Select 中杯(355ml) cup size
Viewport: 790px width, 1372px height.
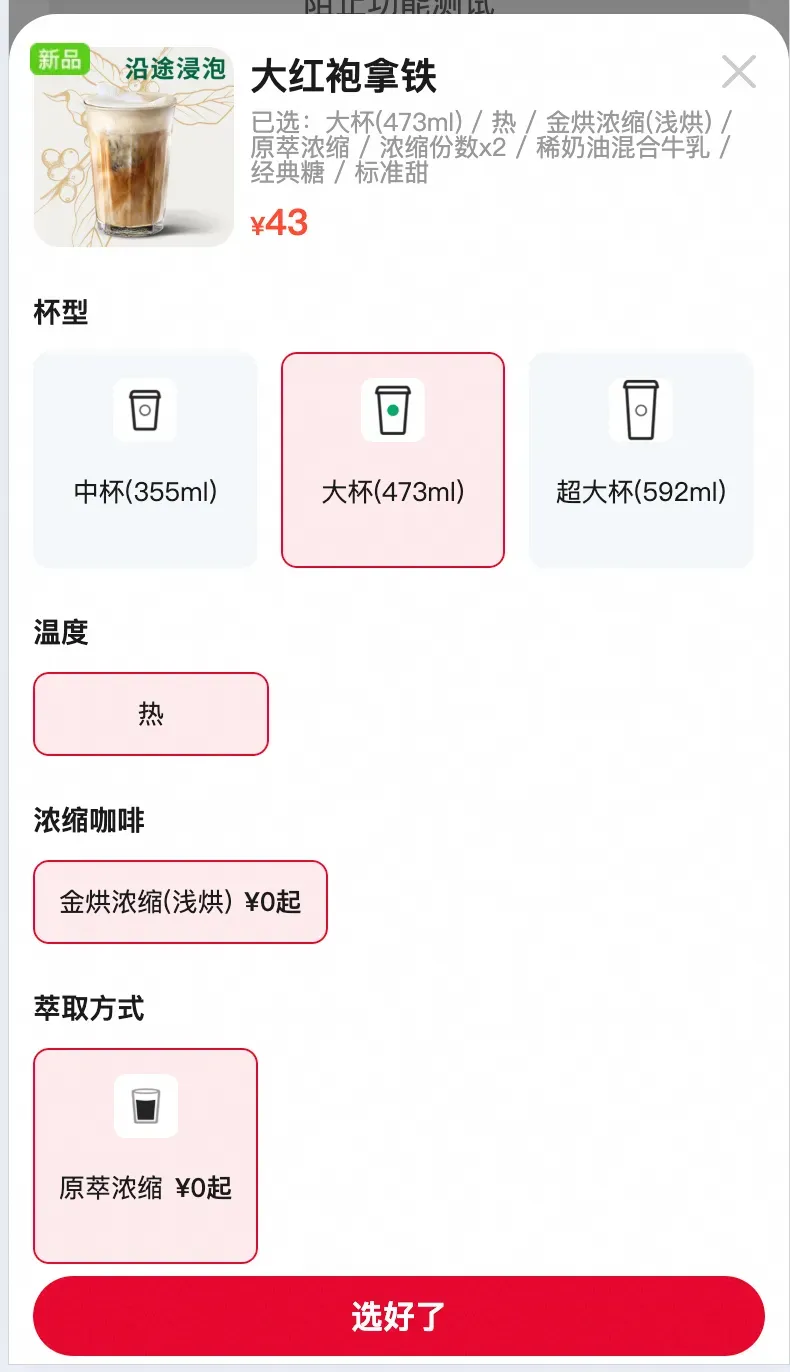click(x=146, y=460)
